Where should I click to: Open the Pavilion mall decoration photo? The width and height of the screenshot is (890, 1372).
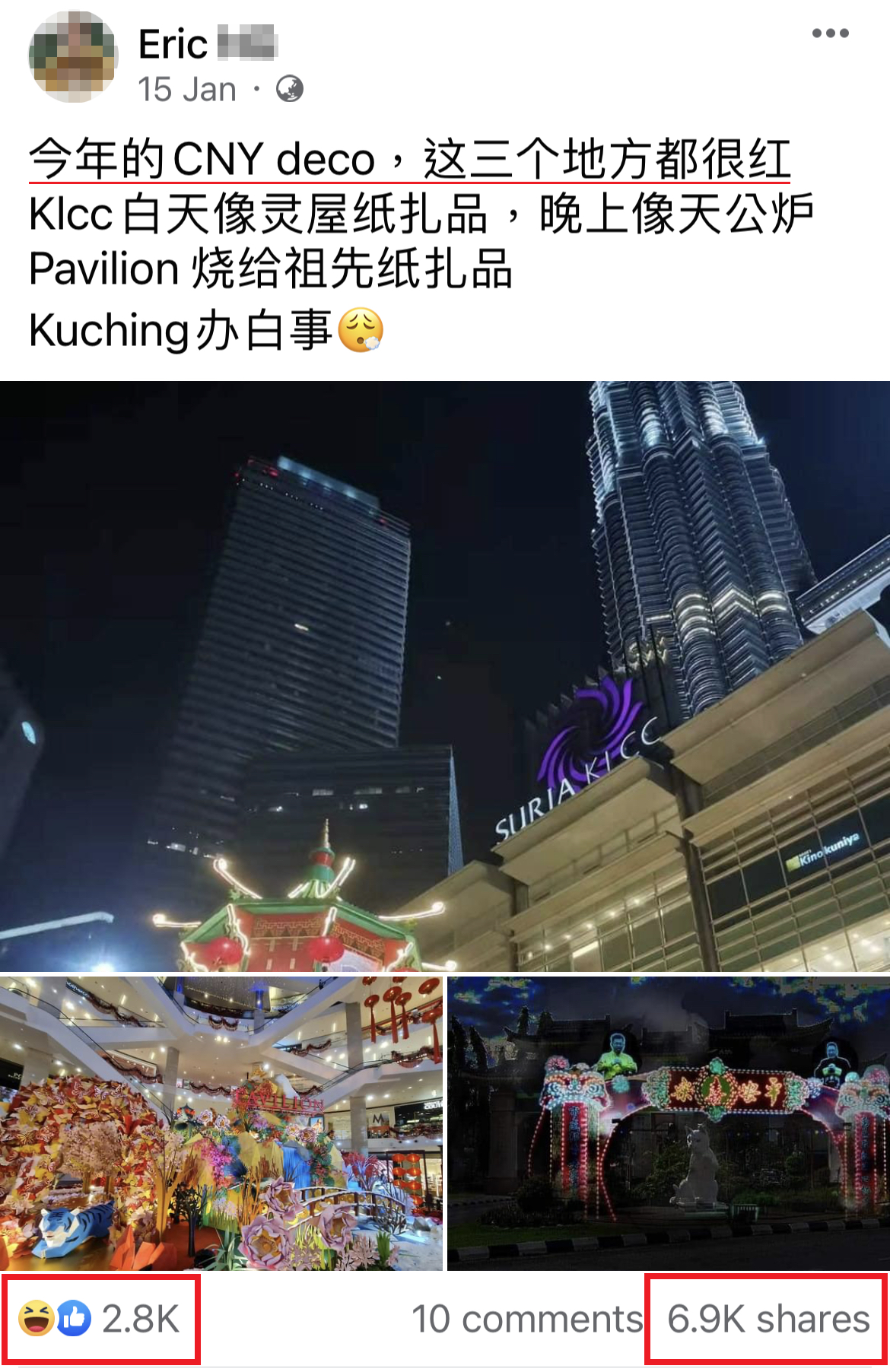click(x=221, y=1123)
